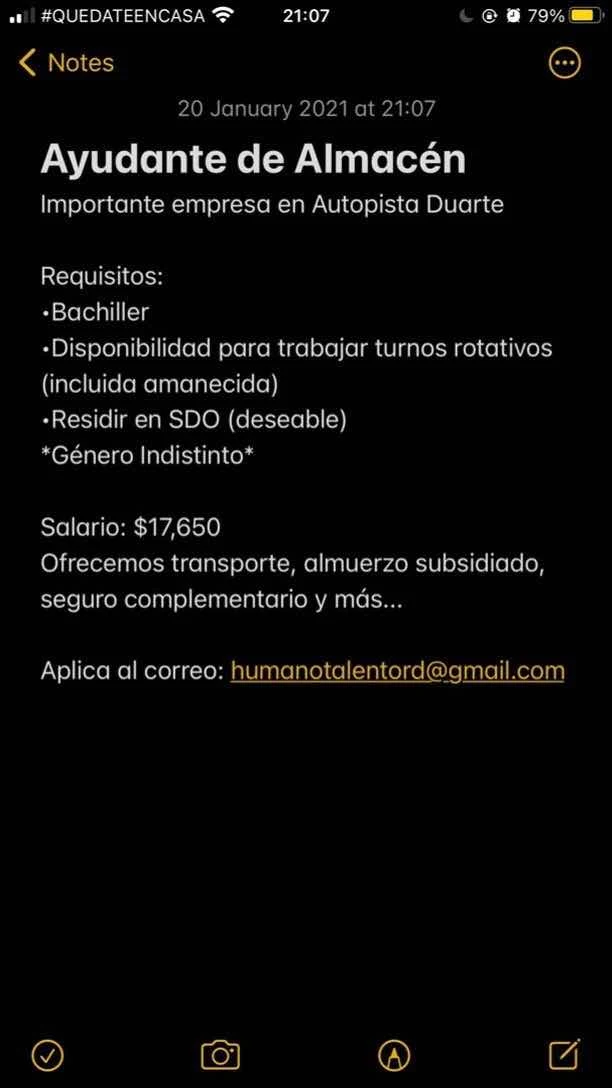
Task: Start the markup drawing tool
Action: 394,1053
